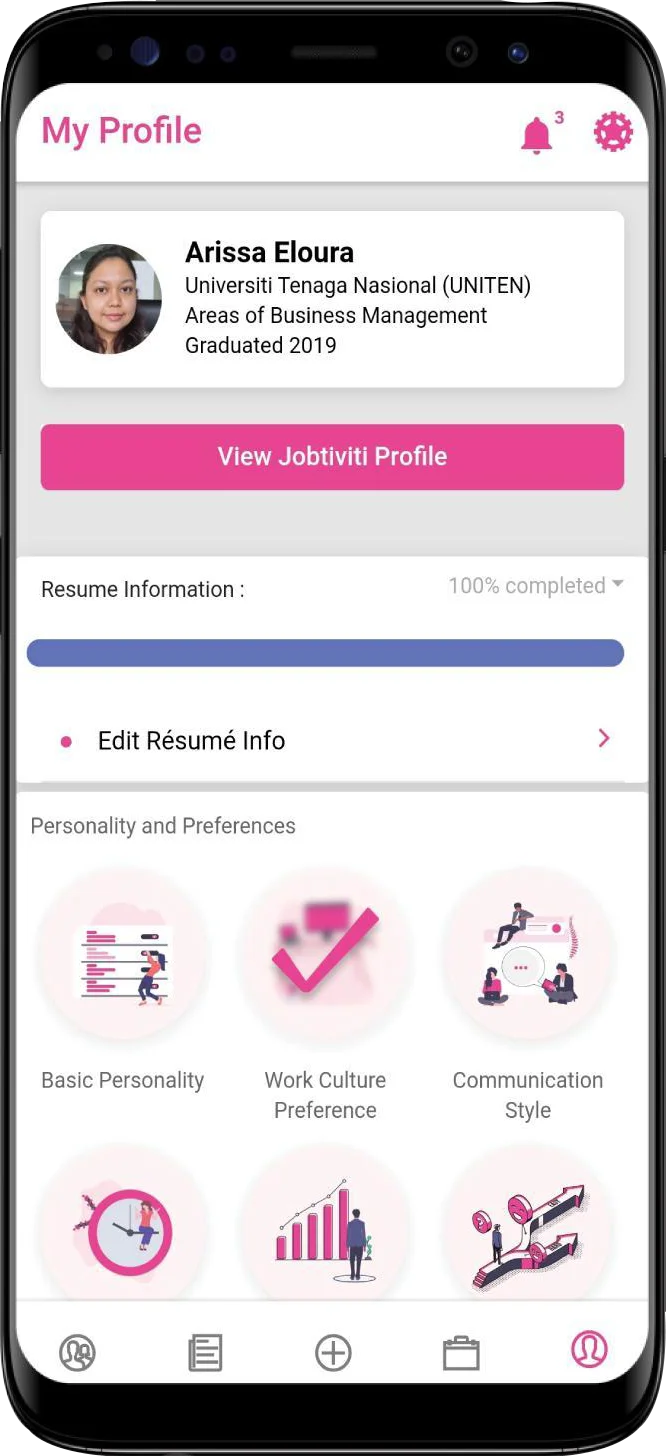Open the settings gear
666x1456 pixels.
point(613,132)
